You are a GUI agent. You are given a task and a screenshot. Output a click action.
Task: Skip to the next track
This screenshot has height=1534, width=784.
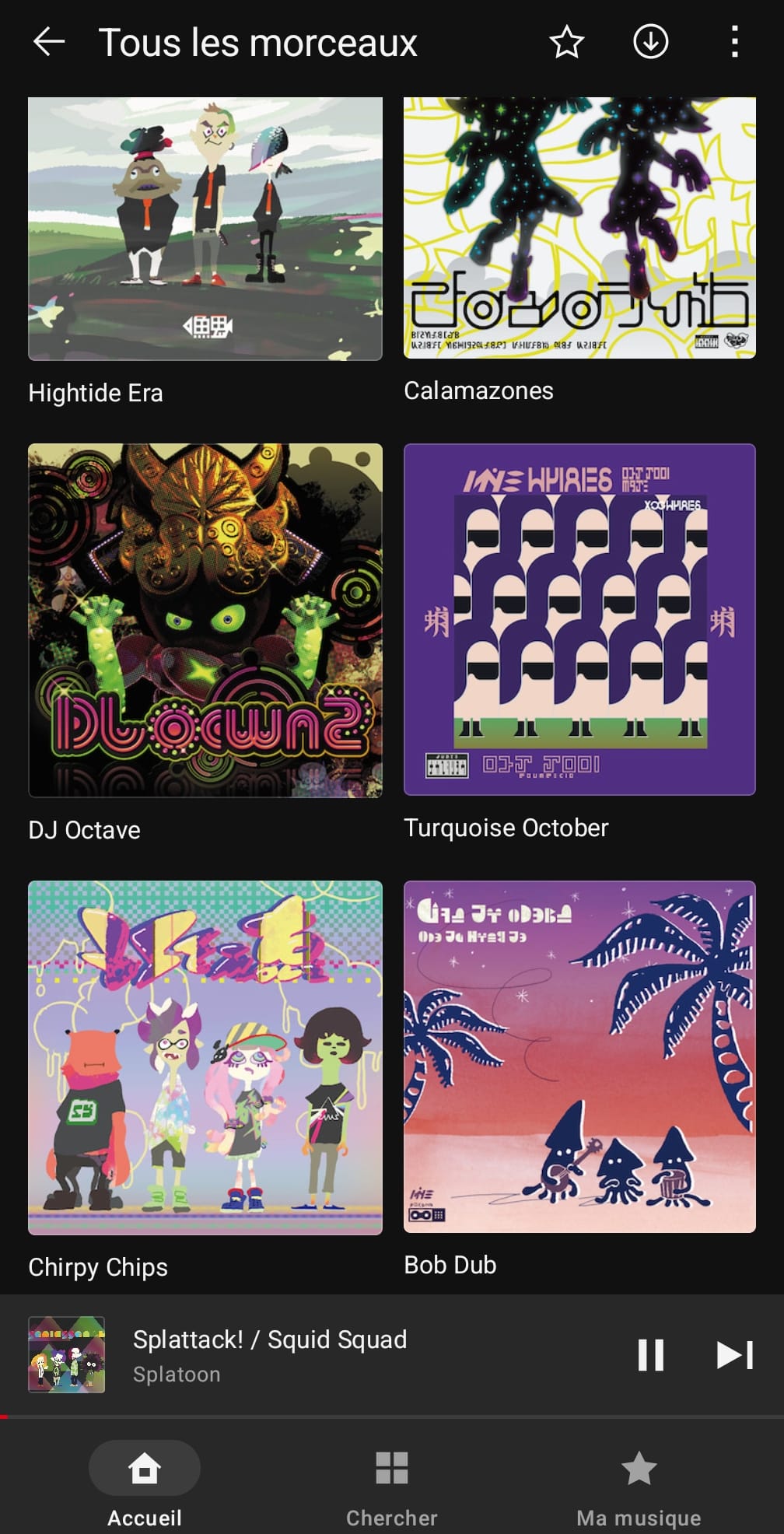(735, 1355)
